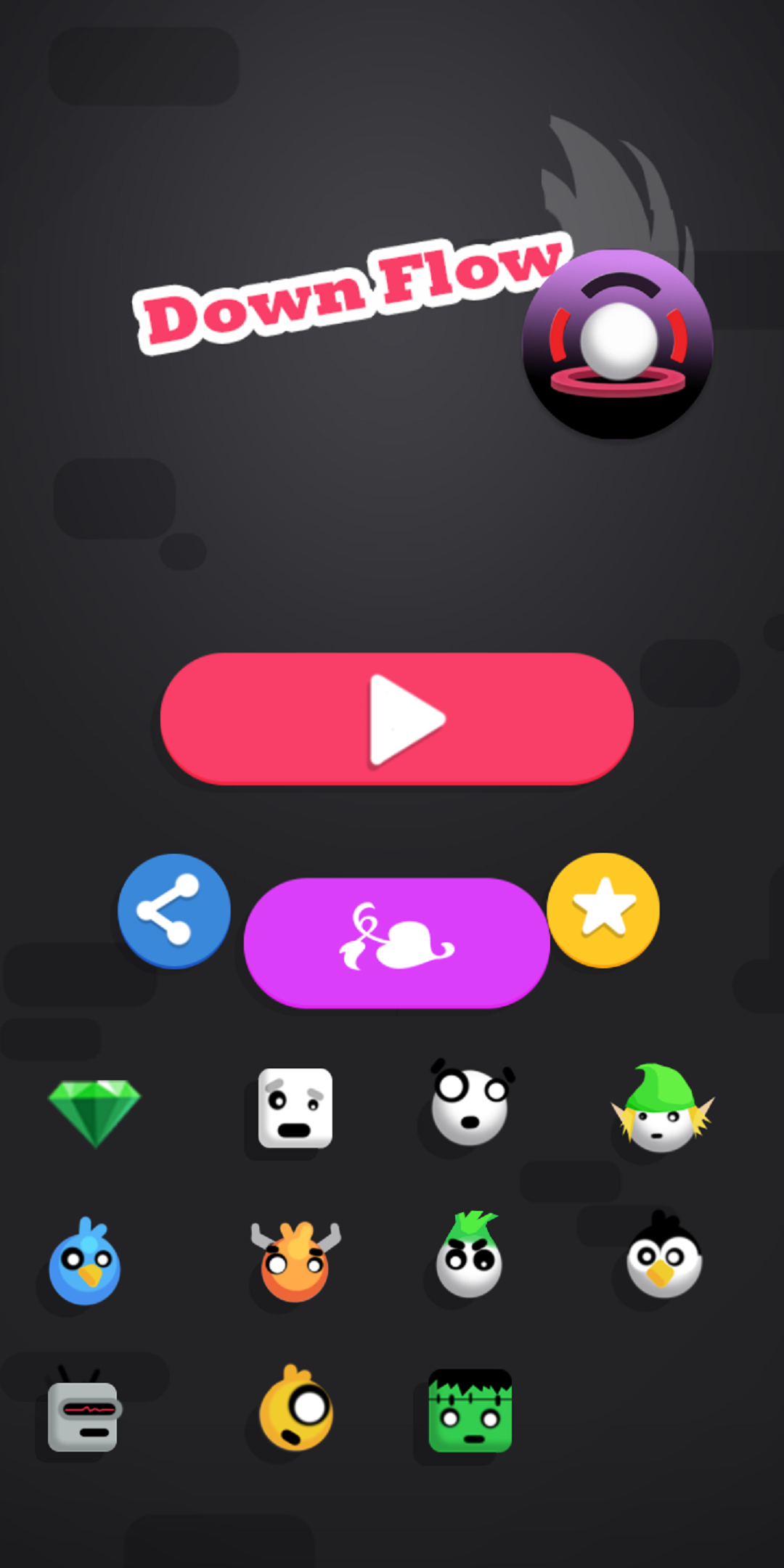Select the green mohawk angry character

click(x=470, y=1257)
